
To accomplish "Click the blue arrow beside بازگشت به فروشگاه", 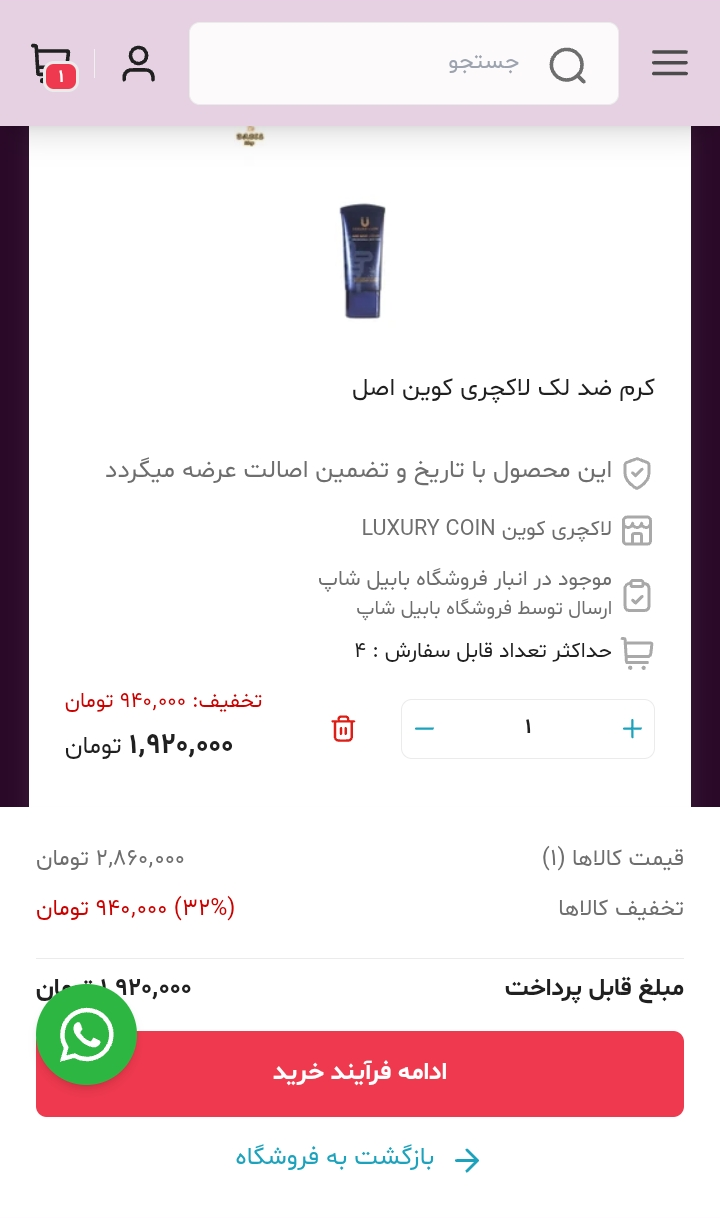I will click(x=468, y=1159).
